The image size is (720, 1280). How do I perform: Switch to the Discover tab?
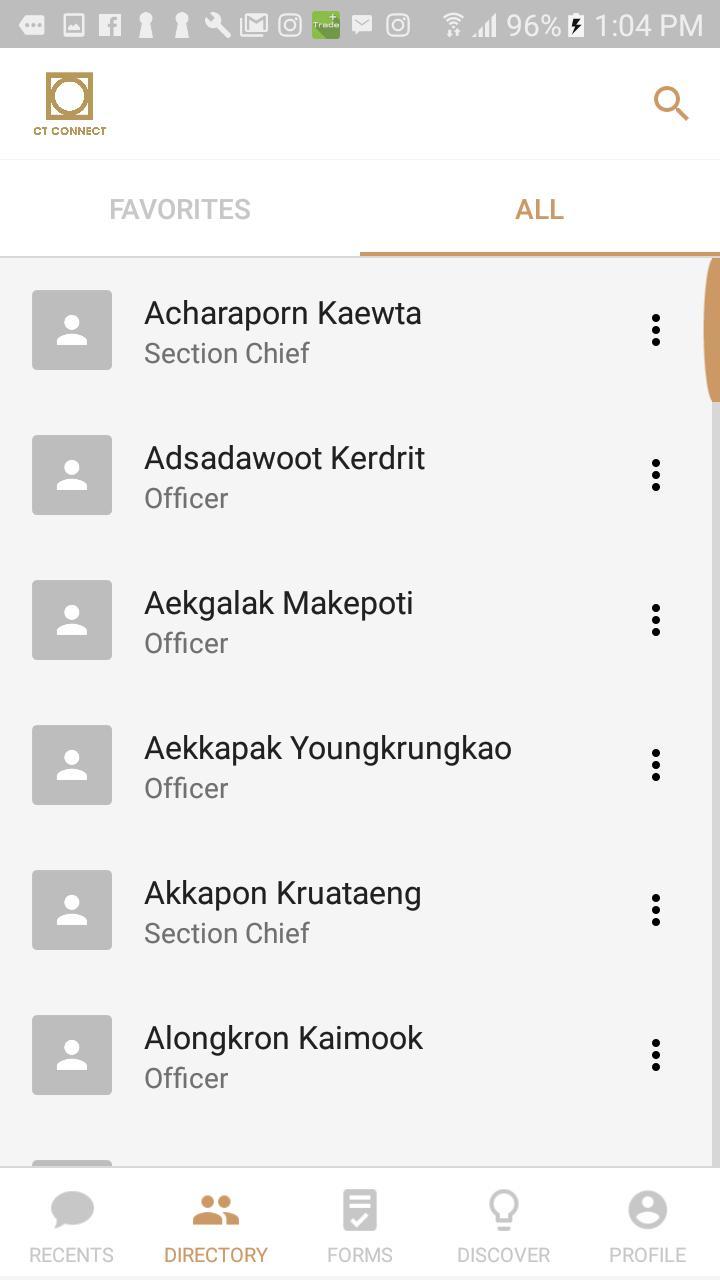point(503,1226)
